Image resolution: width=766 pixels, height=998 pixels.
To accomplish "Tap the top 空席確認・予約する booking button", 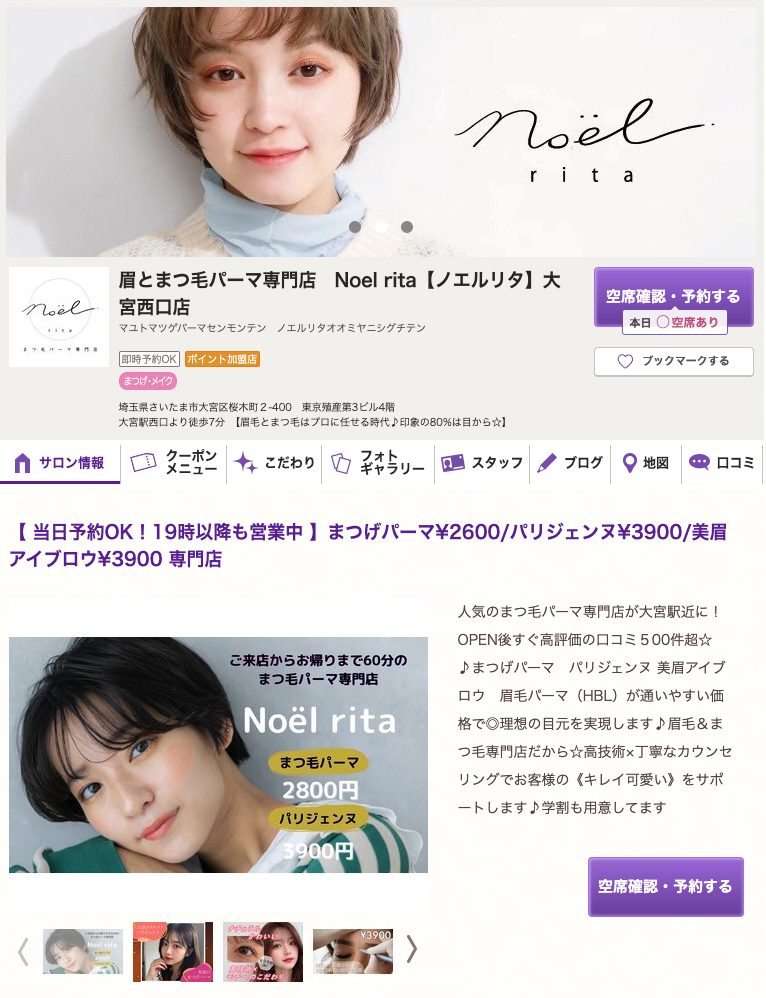I will click(x=673, y=296).
